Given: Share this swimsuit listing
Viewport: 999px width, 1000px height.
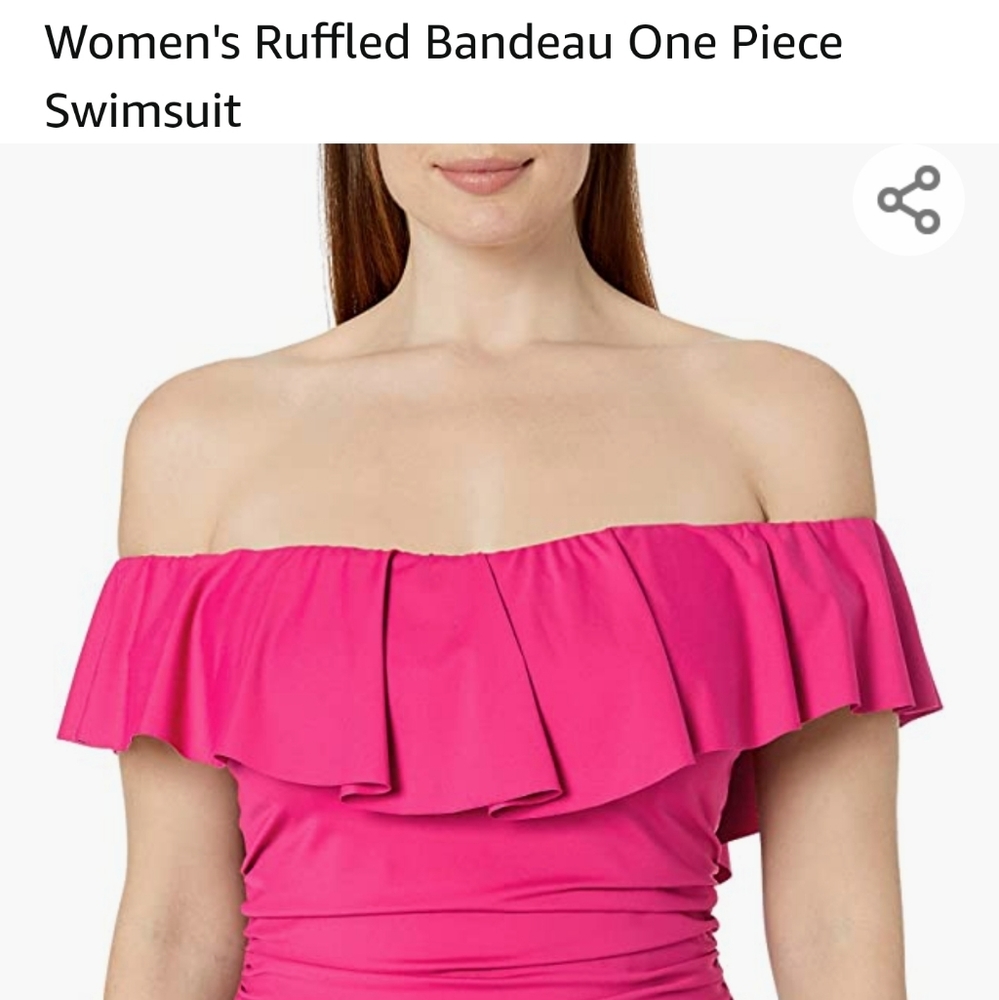Looking at the screenshot, I should point(908,200).
